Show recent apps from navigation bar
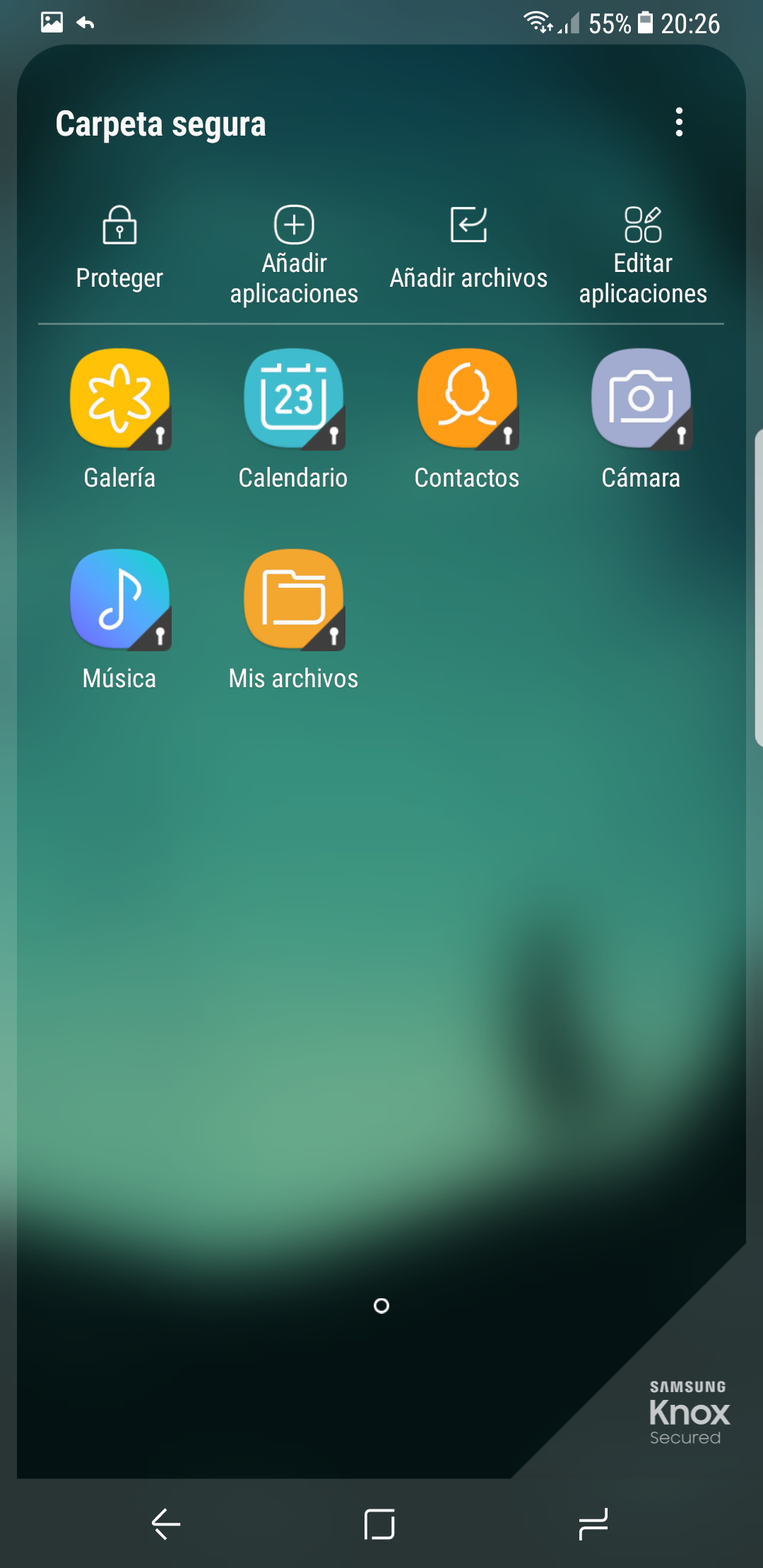763x1568 pixels. pos(593,1524)
